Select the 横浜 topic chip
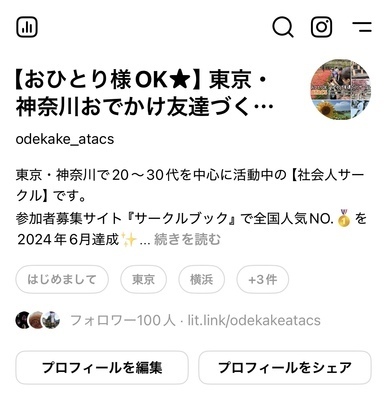 pos(201,279)
